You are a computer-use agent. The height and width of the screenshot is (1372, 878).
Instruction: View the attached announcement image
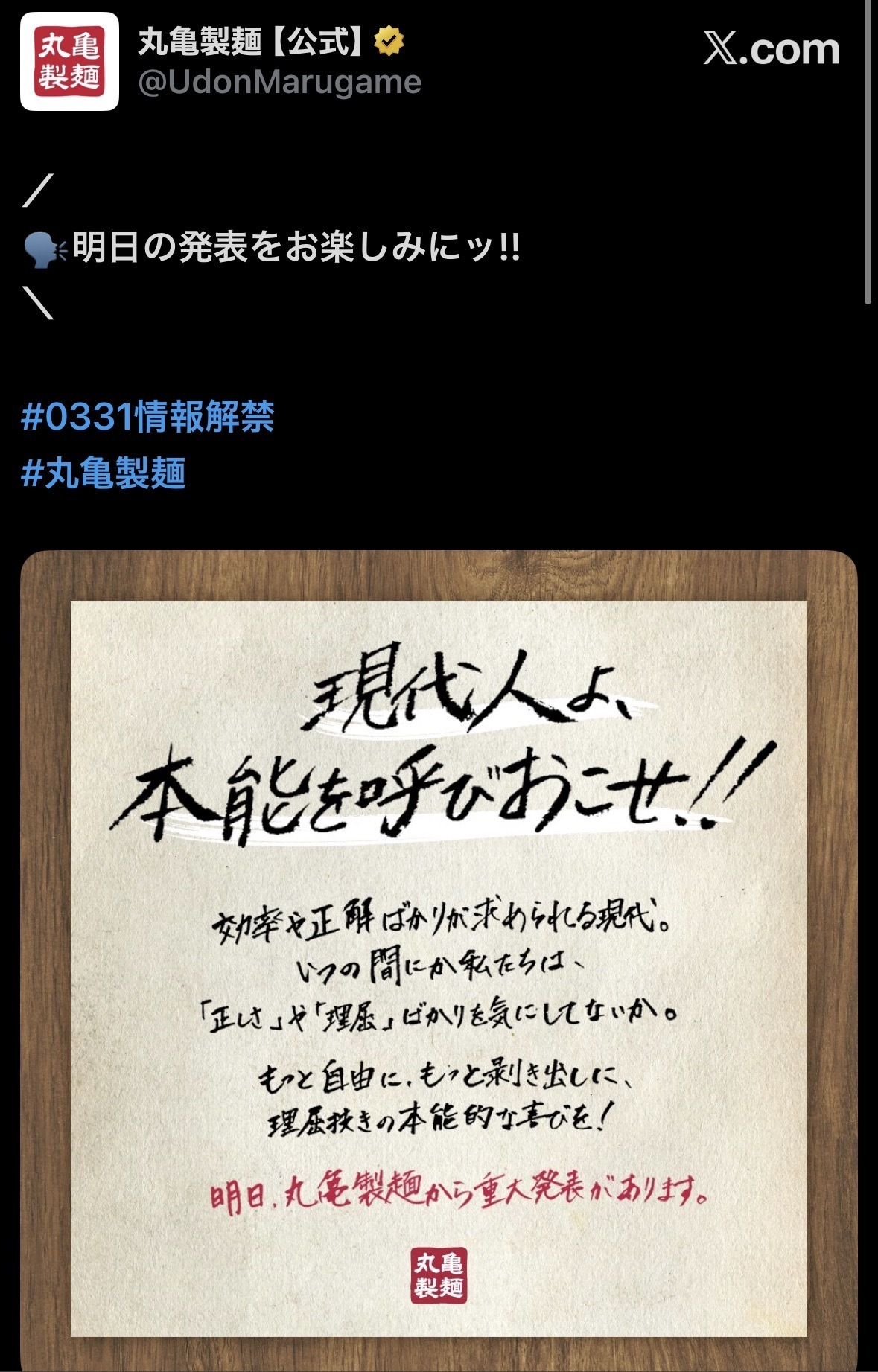point(439,960)
